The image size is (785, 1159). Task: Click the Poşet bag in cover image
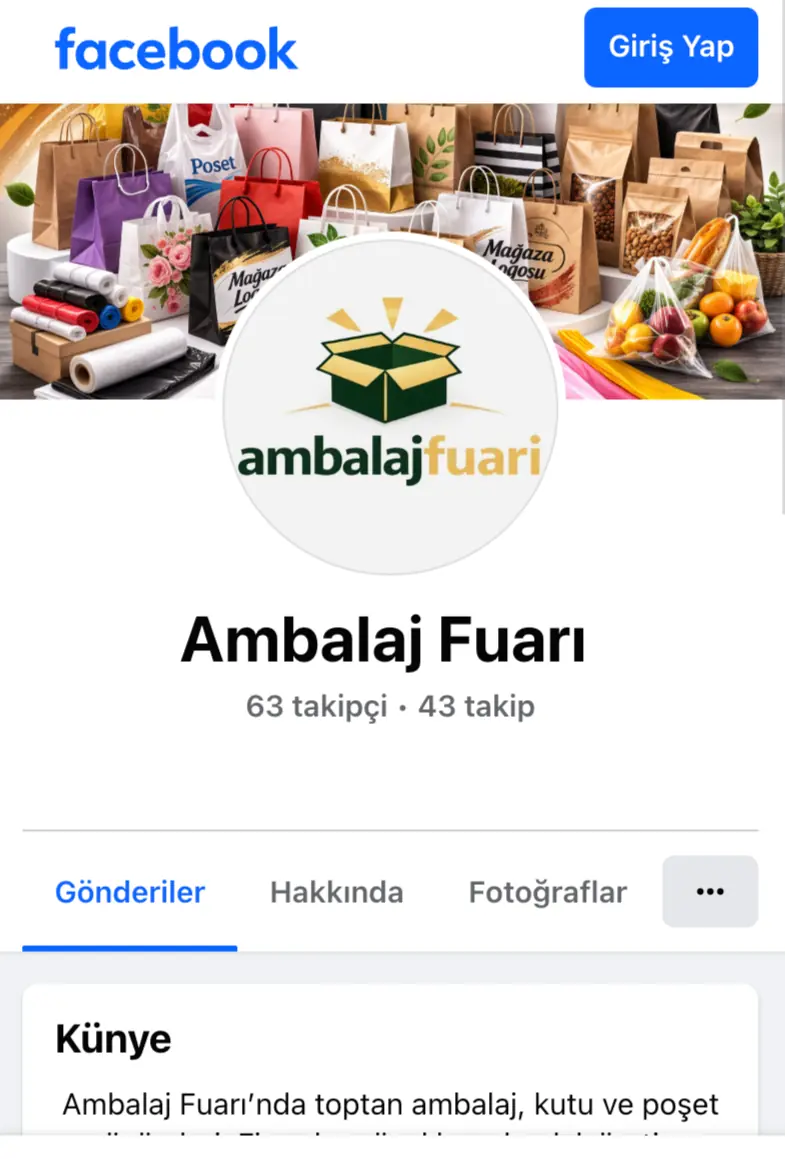pos(213,165)
